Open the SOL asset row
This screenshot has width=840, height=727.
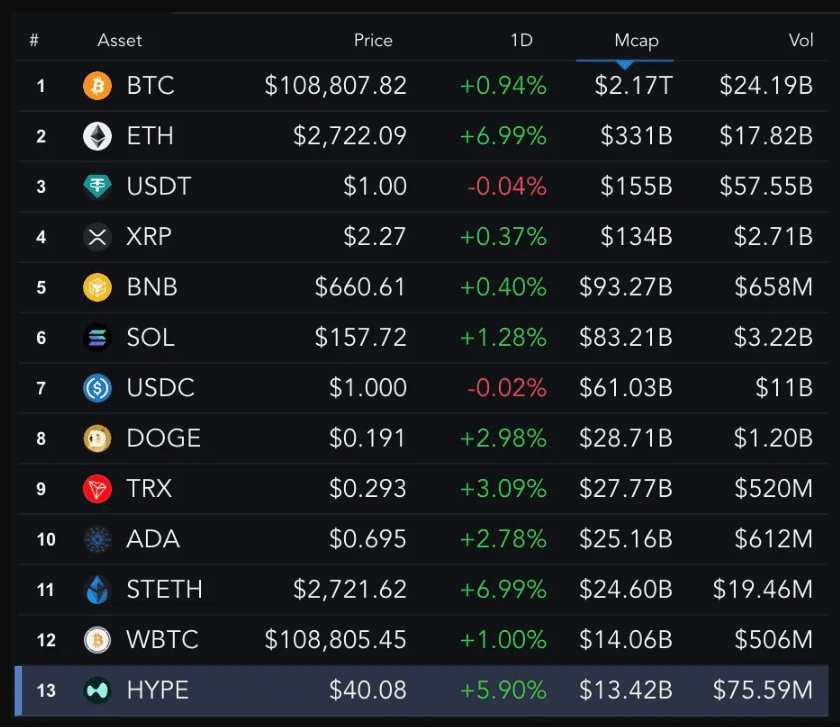(150, 337)
